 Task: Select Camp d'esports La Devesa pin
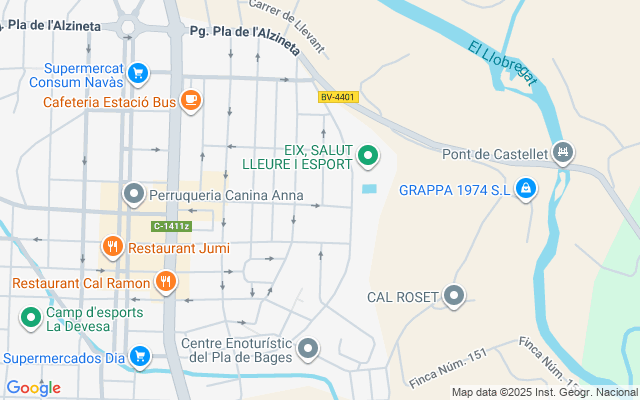(29, 318)
